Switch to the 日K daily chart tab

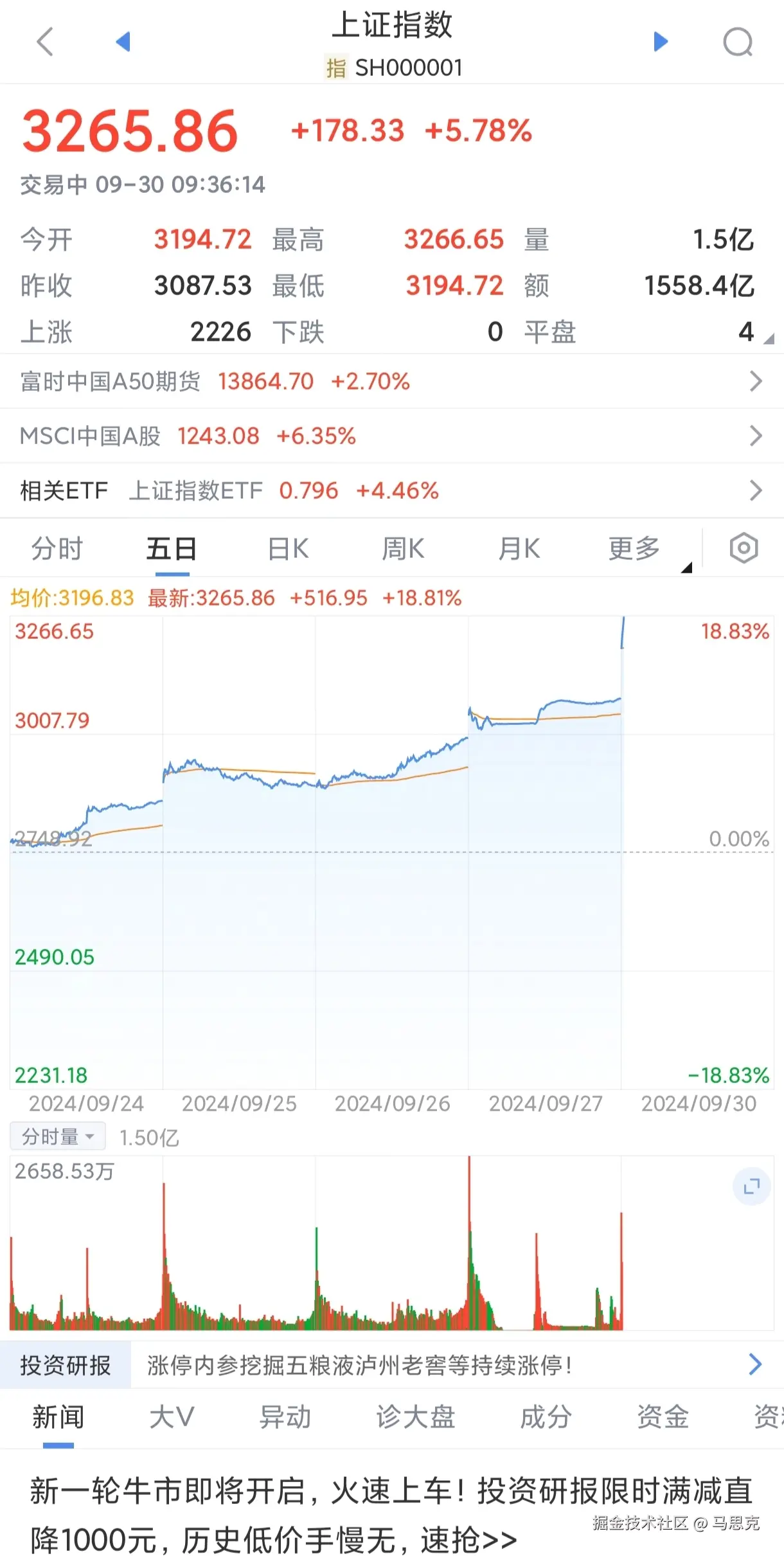[x=287, y=548]
